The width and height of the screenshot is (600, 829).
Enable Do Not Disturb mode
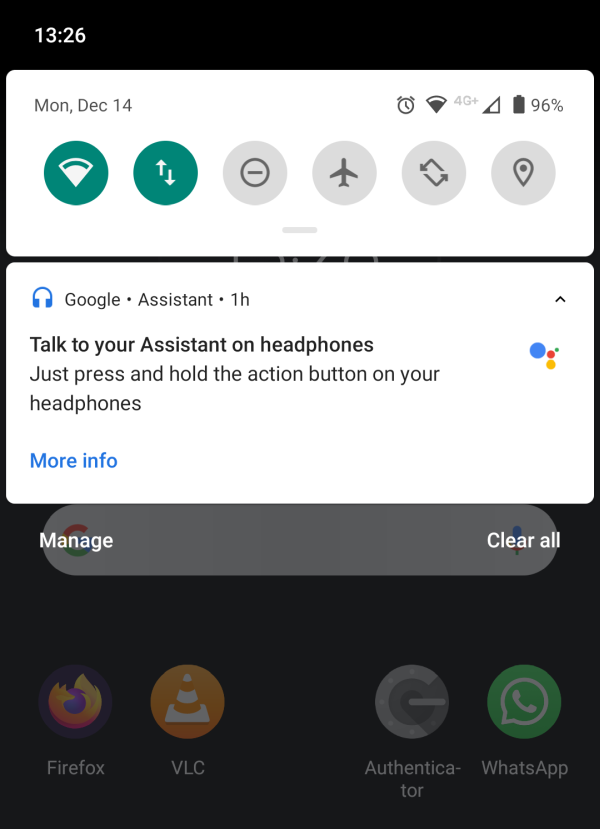coord(255,173)
